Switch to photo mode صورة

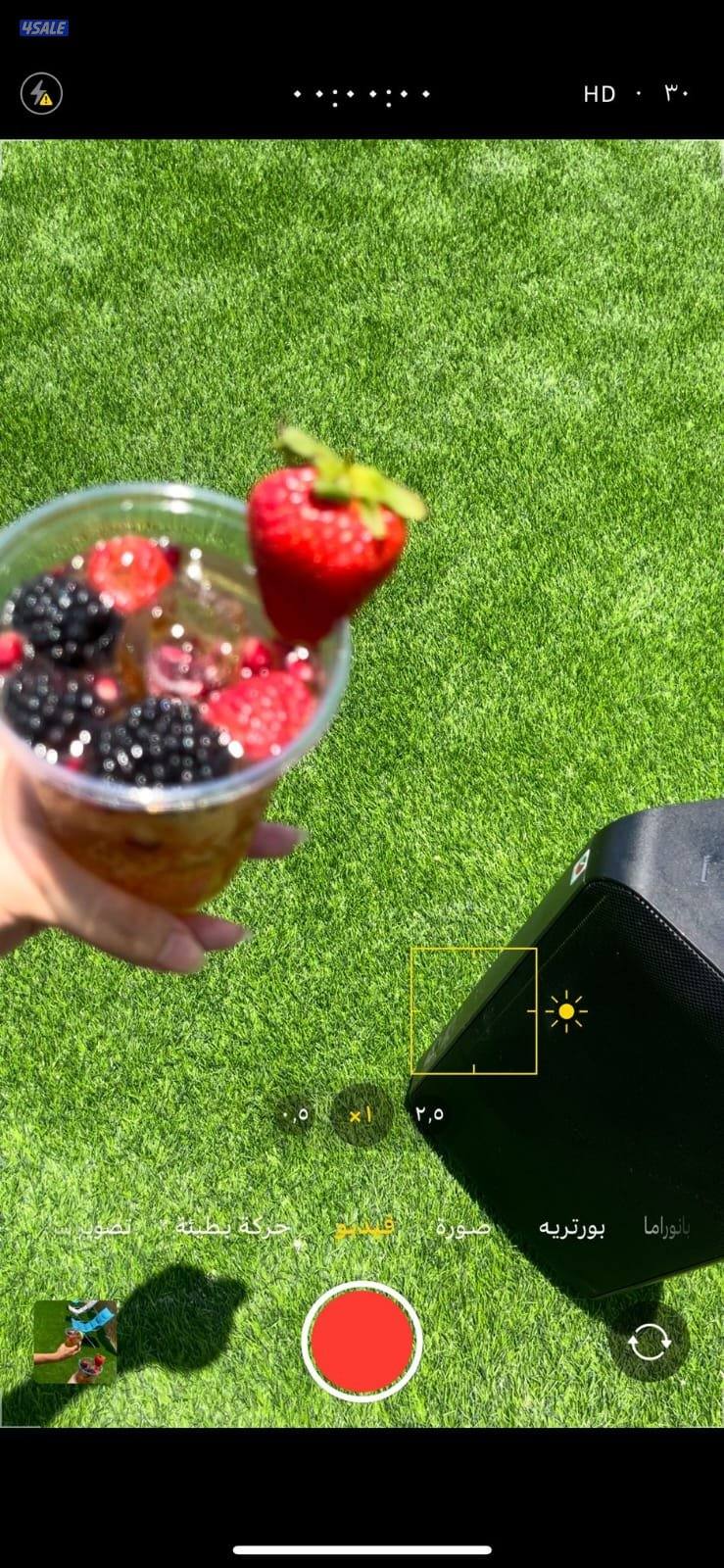point(462,1227)
